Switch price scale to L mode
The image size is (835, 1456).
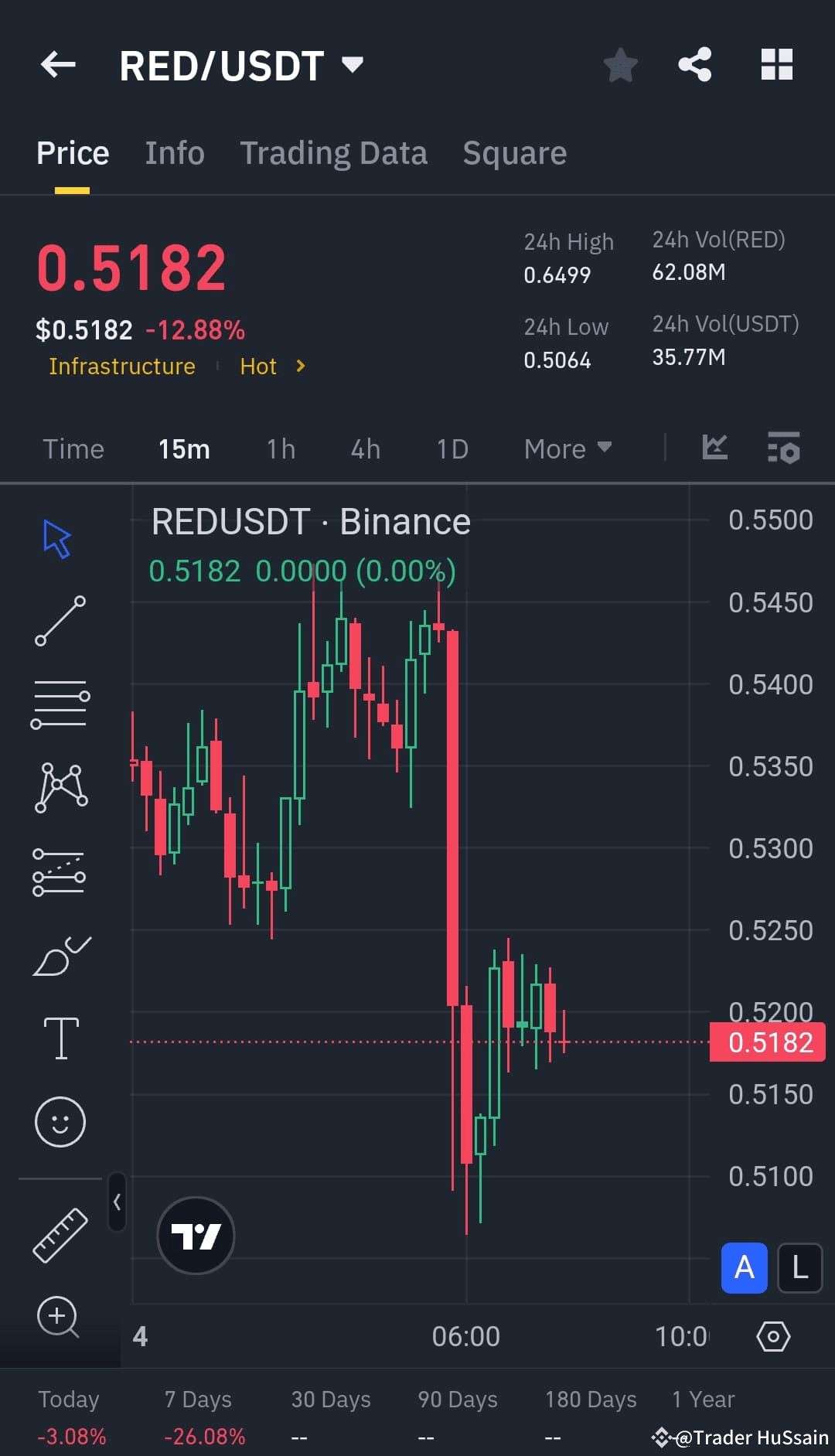point(799,1268)
